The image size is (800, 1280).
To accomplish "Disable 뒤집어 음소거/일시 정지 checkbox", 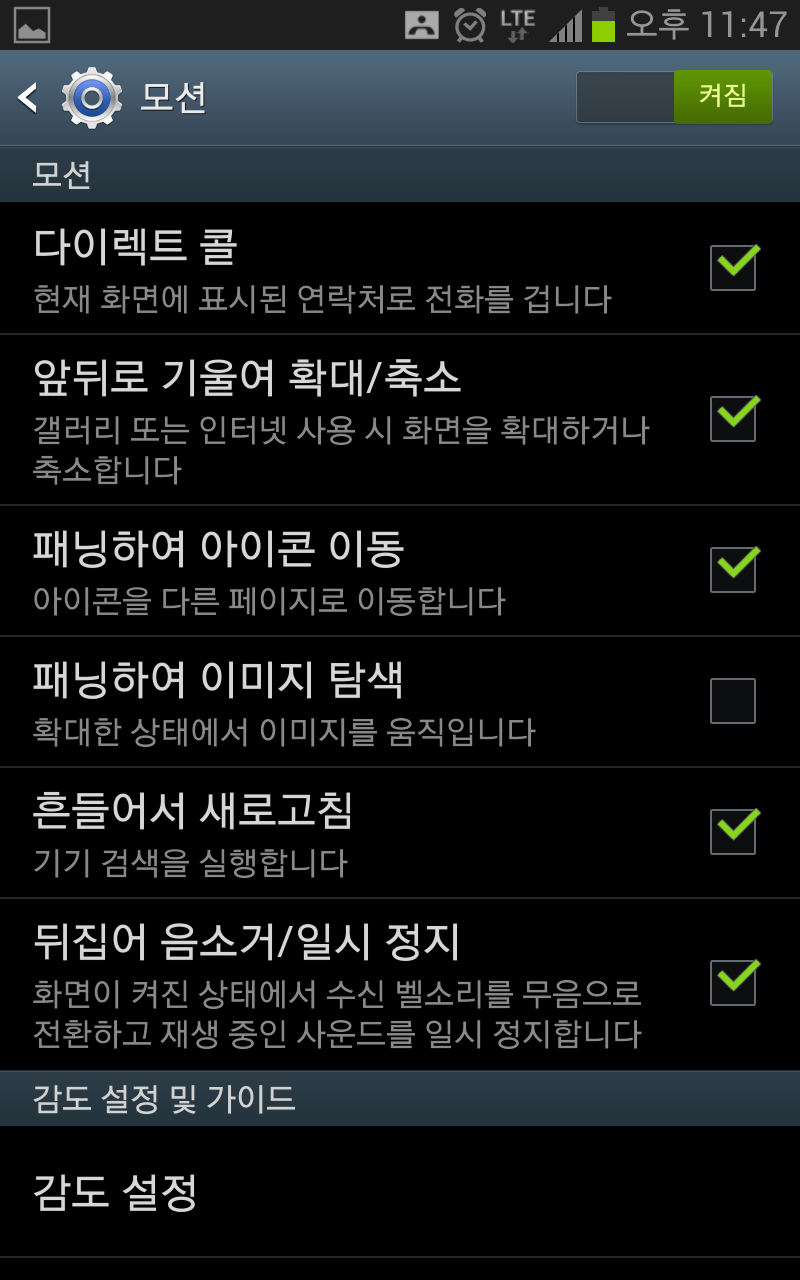I will (x=733, y=983).
